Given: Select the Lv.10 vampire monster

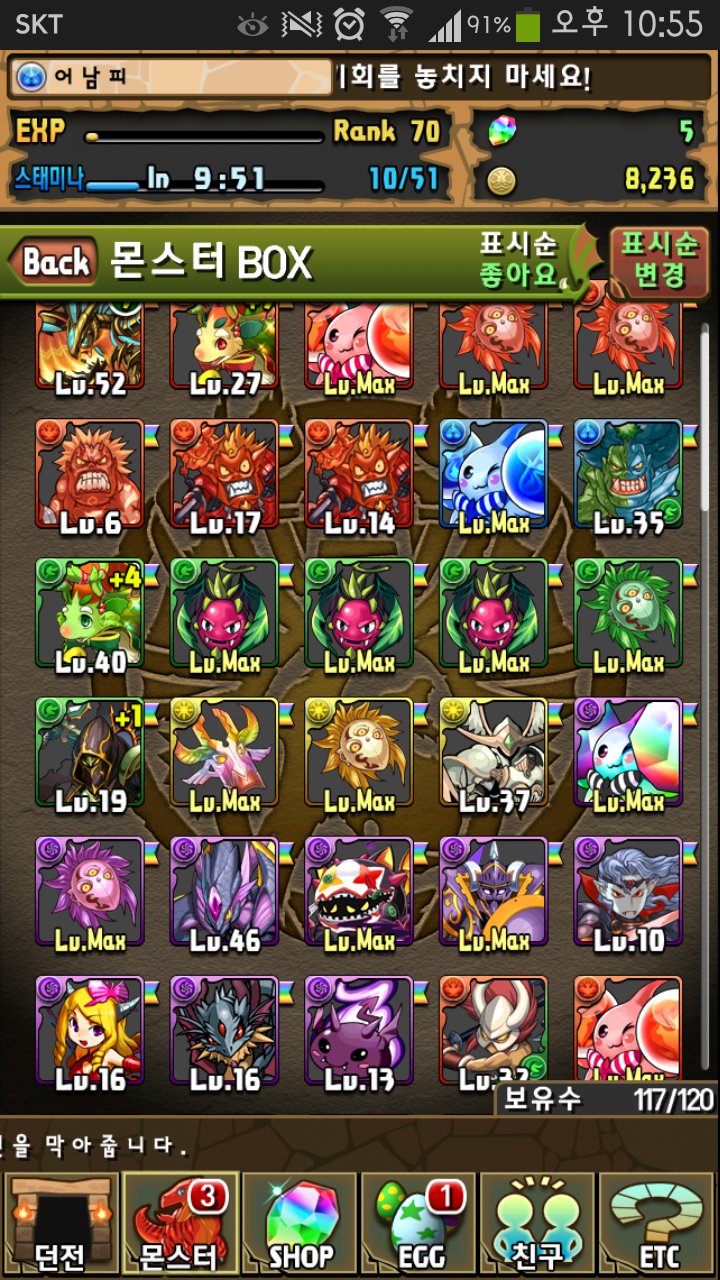Looking at the screenshot, I should 628,892.
